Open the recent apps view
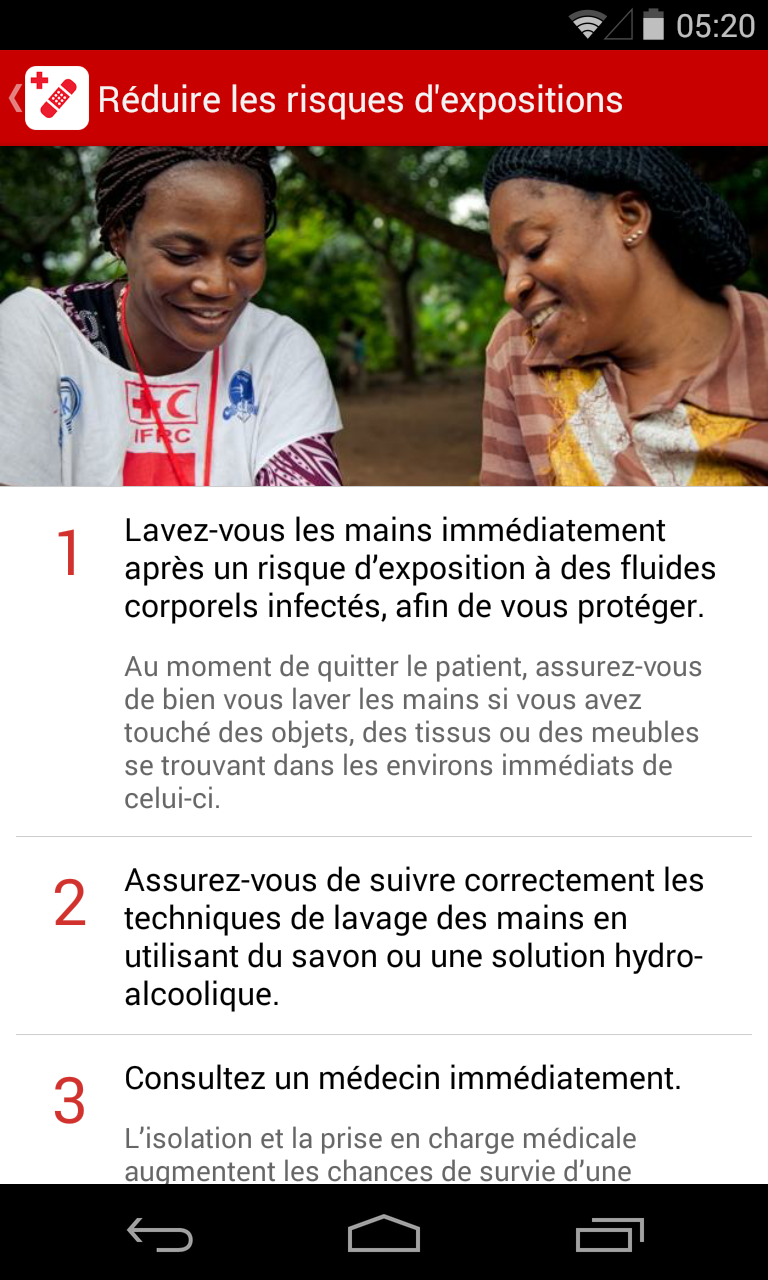This screenshot has width=768, height=1280. click(609, 1235)
